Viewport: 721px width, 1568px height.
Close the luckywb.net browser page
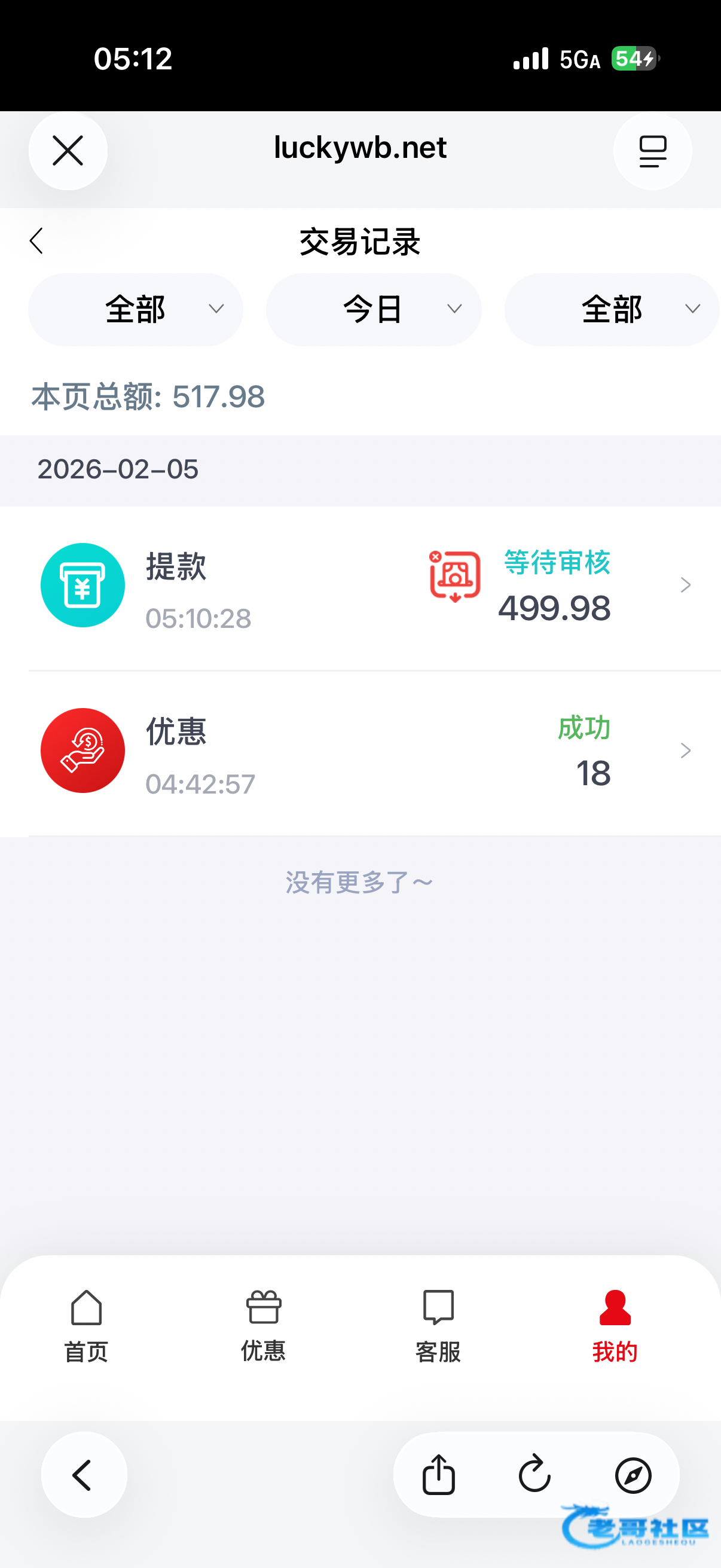point(68,151)
